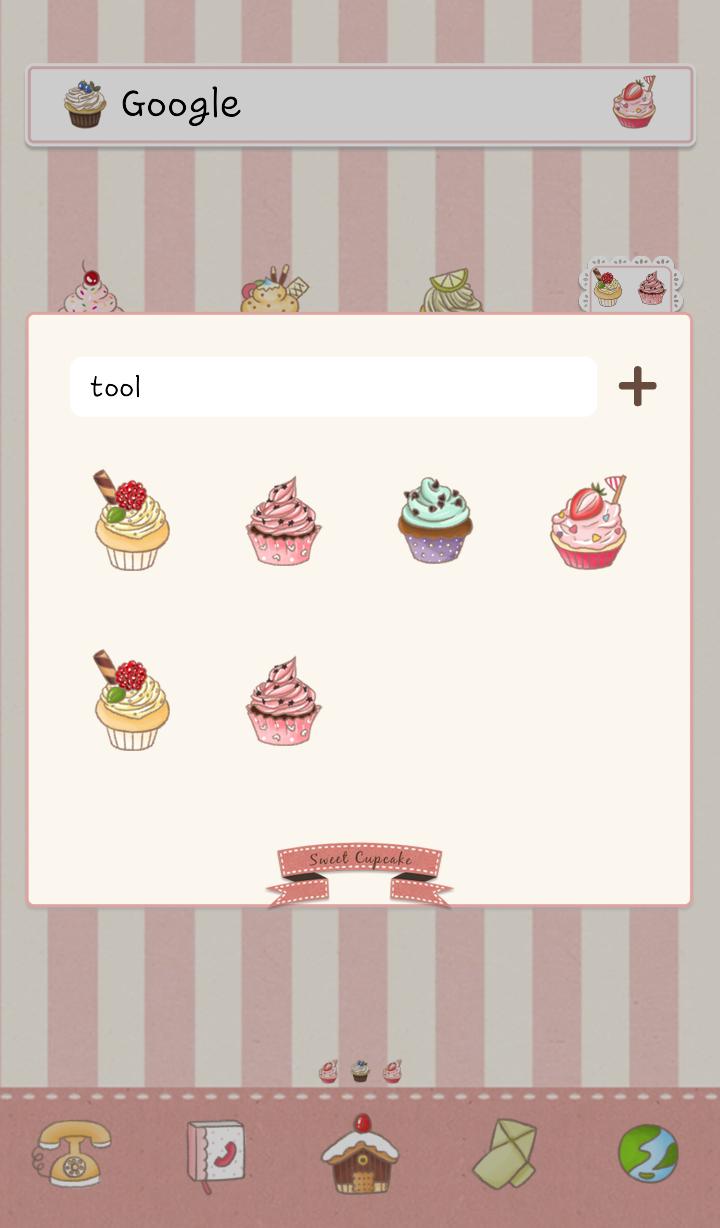Tap the gingerbread house app drawer icon
Image resolution: width=720 pixels, height=1228 pixels.
pos(360,1156)
